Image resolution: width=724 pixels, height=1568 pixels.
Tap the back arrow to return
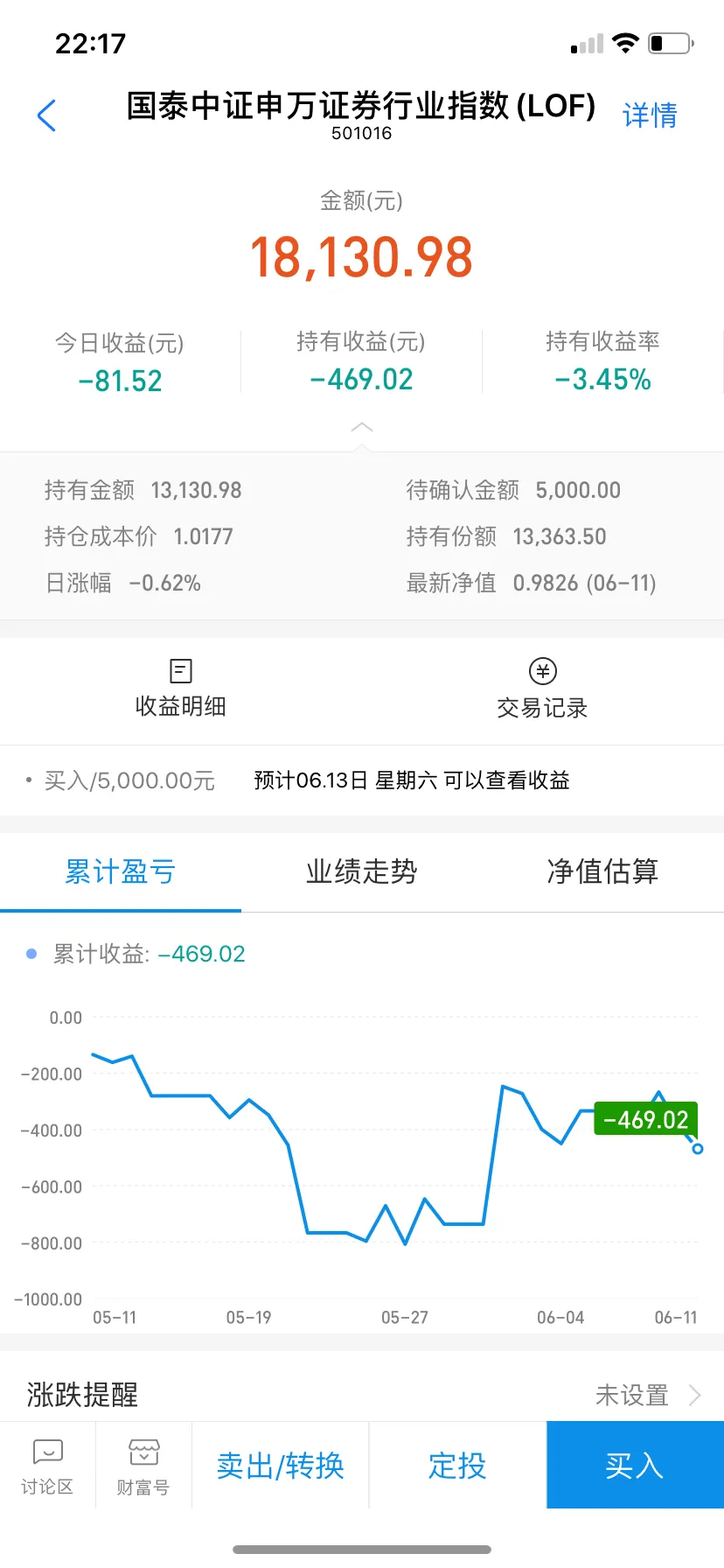[45, 115]
